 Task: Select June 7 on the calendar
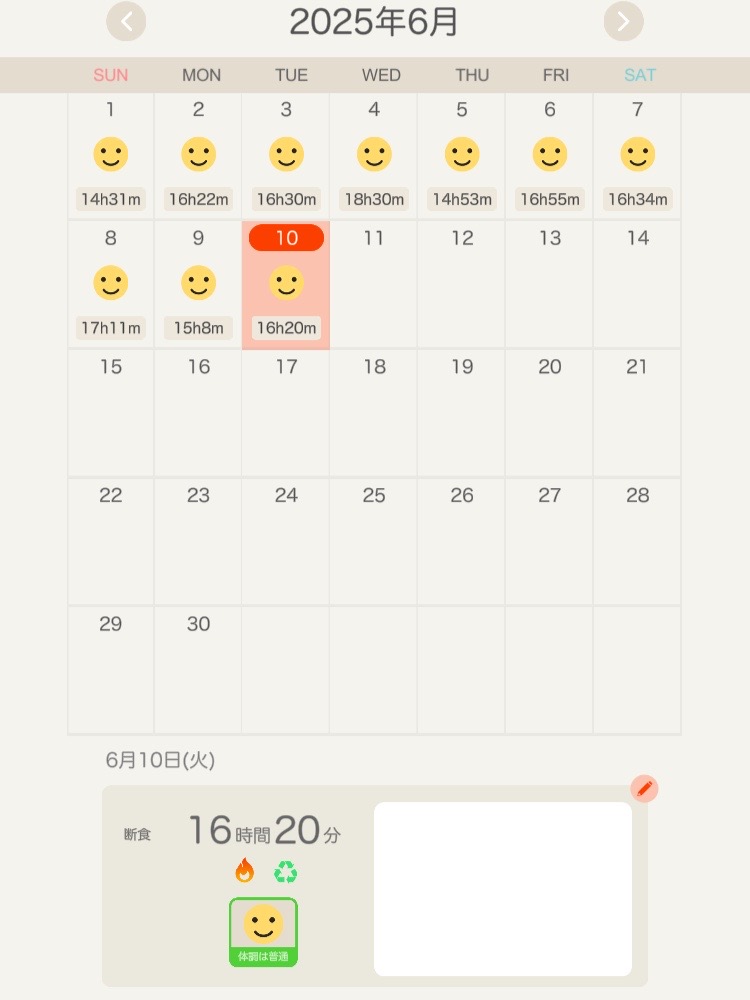coord(637,156)
